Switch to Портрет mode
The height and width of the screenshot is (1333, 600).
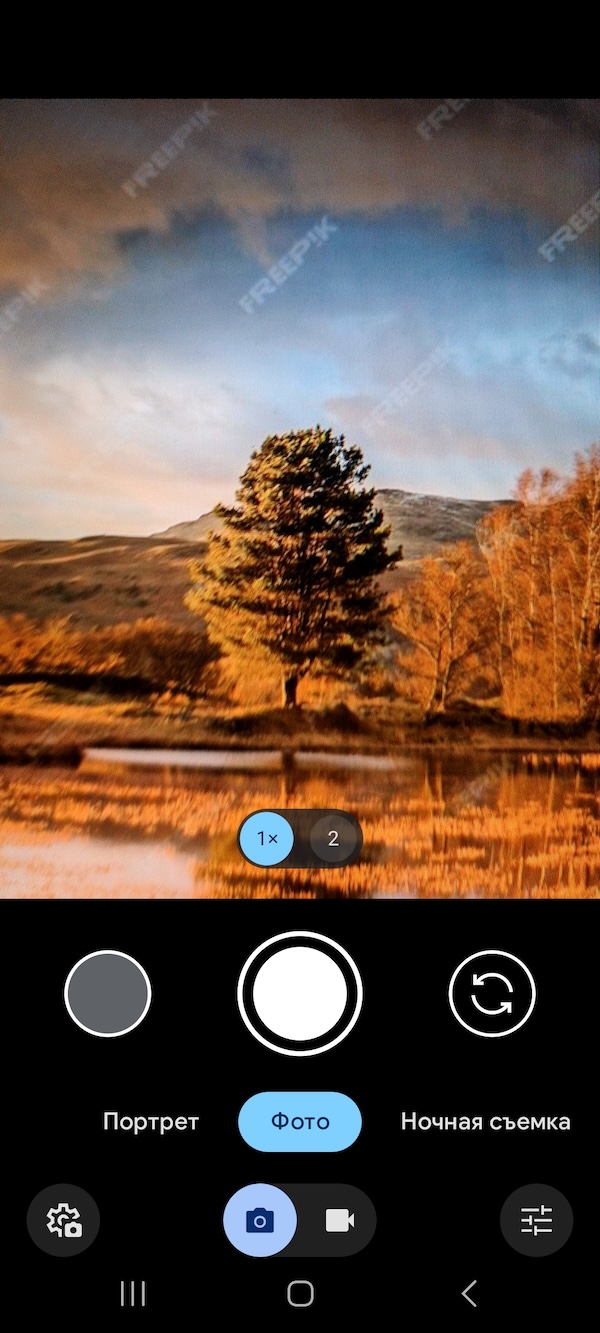click(151, 1122)
